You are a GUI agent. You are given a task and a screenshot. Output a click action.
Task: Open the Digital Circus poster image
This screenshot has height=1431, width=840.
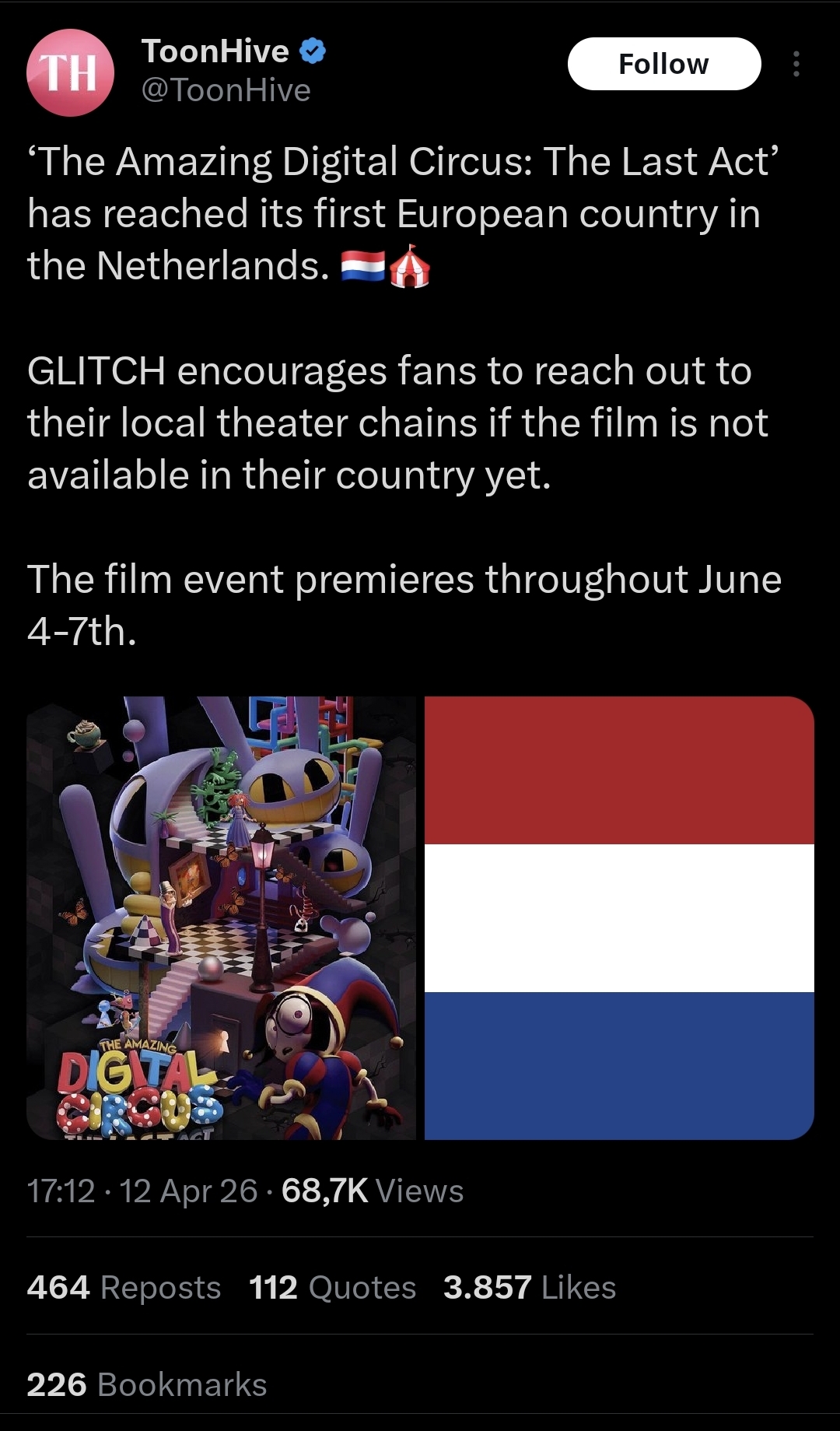tap(222, 917)
